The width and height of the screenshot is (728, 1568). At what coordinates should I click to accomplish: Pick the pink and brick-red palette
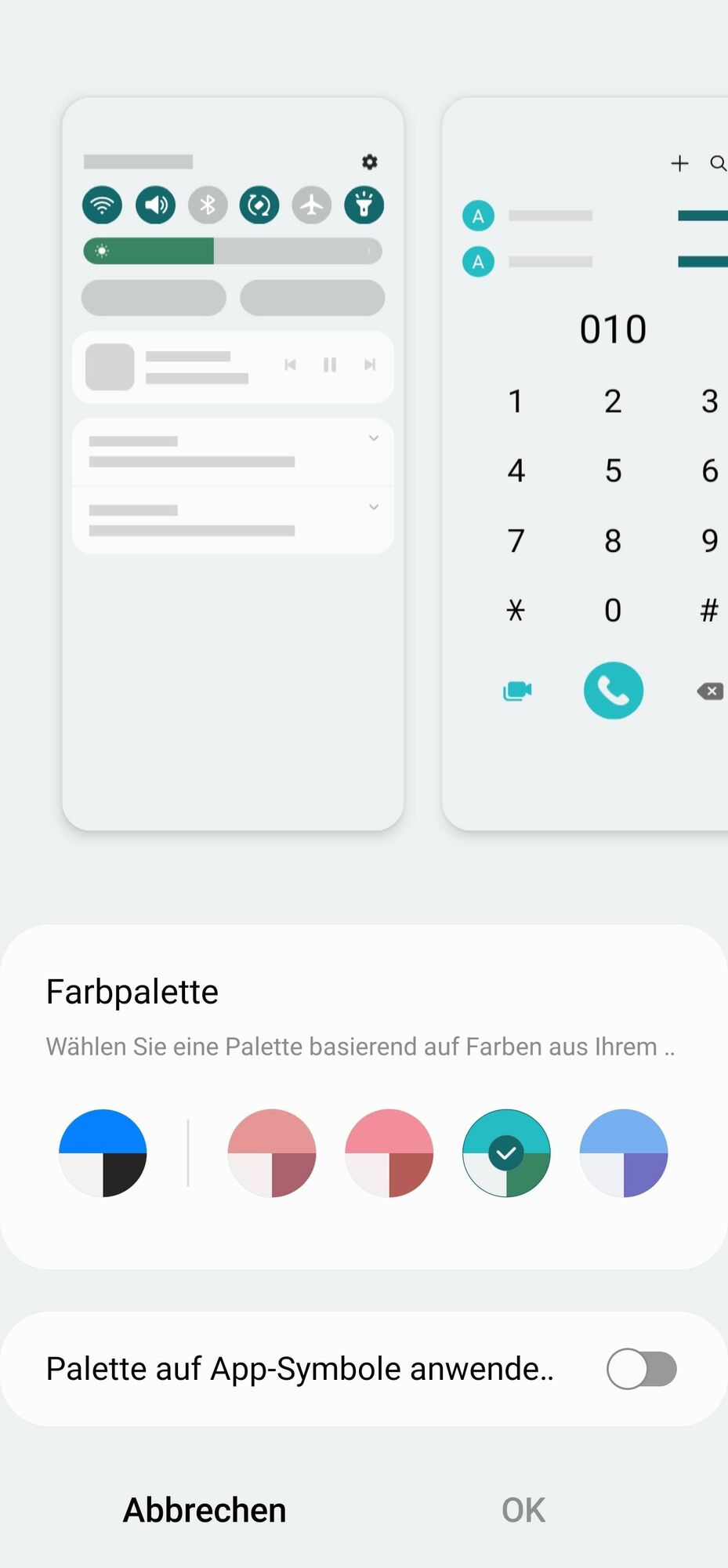(389, 1152)
